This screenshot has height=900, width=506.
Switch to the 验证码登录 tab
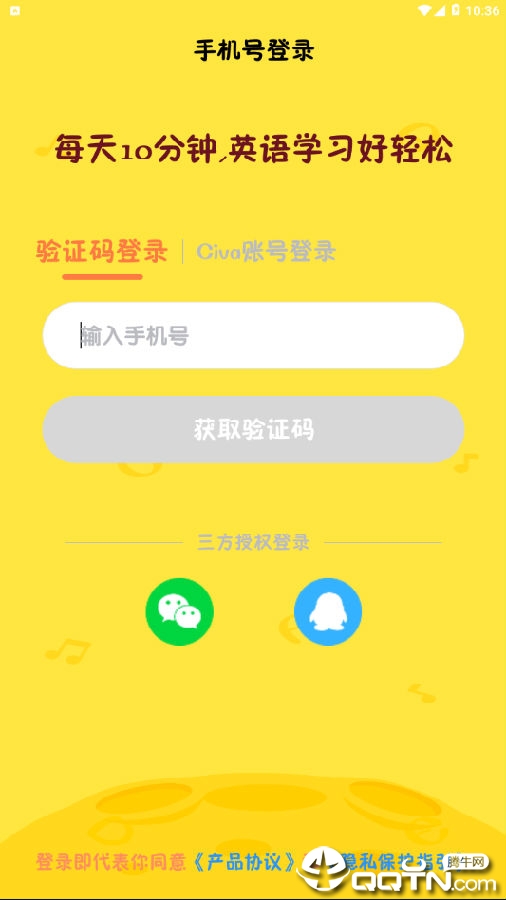click(x=102, y=251)
